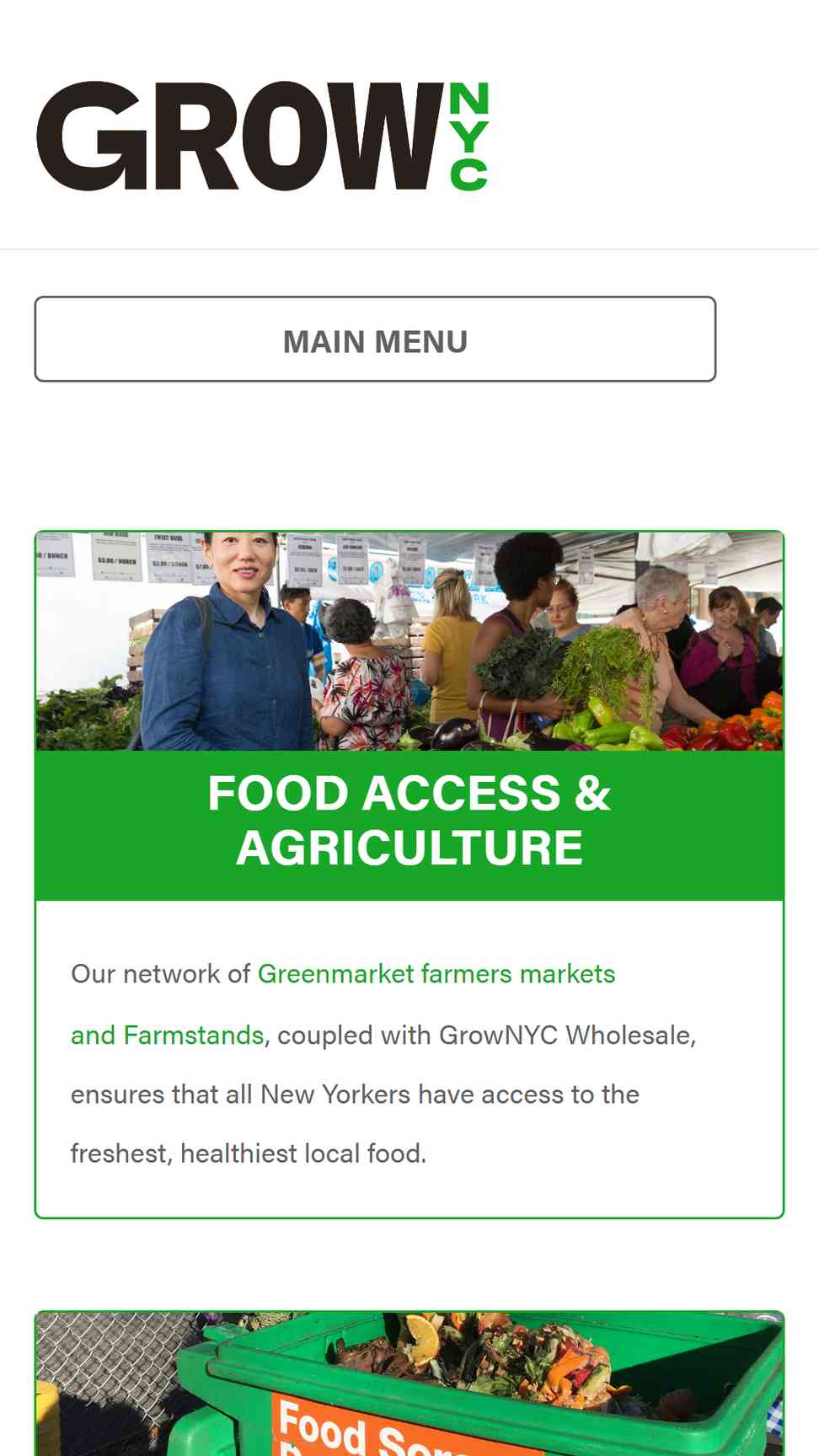Open the Greenmarket farmers markets link
This screenshot has width=819, height=1456.
[x=436, y=974]
